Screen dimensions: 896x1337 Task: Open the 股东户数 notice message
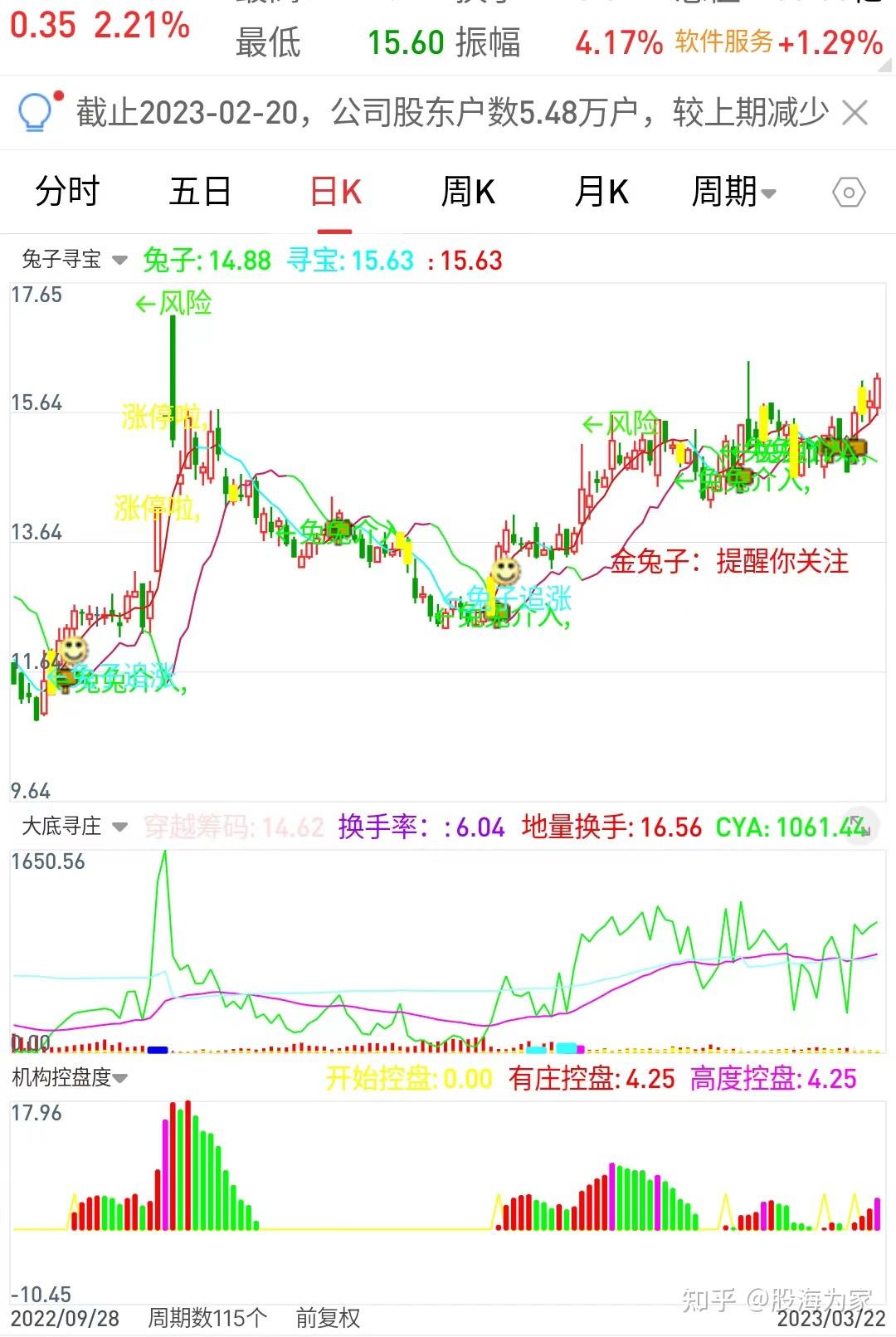452,112
